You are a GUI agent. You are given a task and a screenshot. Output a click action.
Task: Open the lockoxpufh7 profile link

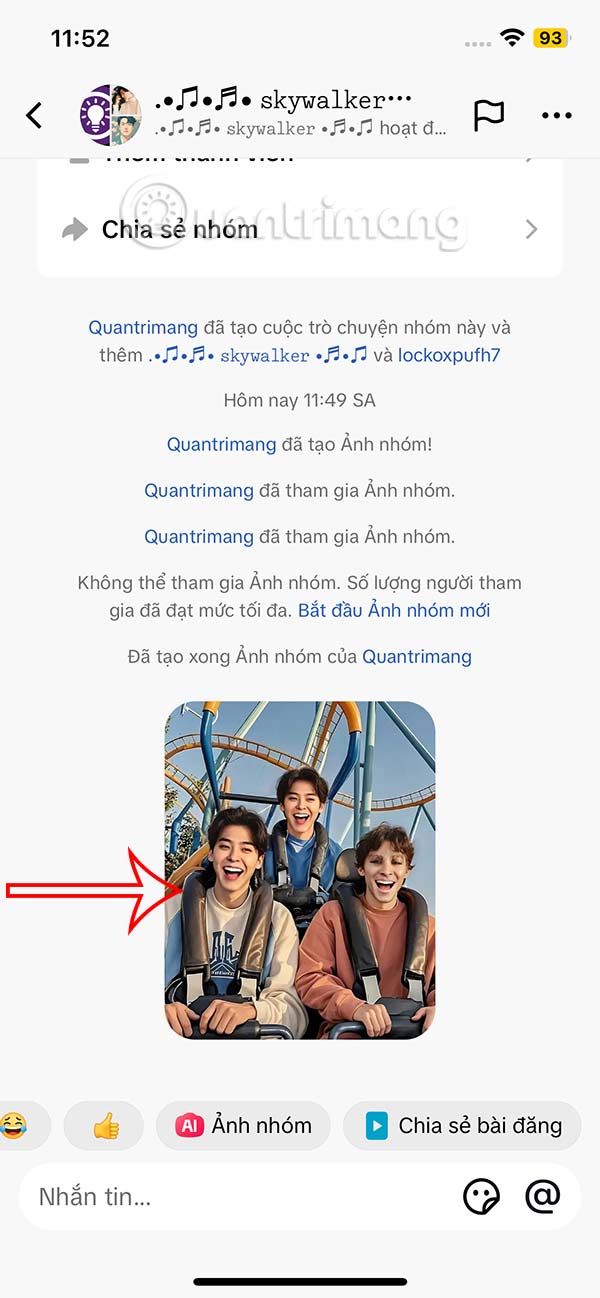[x=449, y=355]
